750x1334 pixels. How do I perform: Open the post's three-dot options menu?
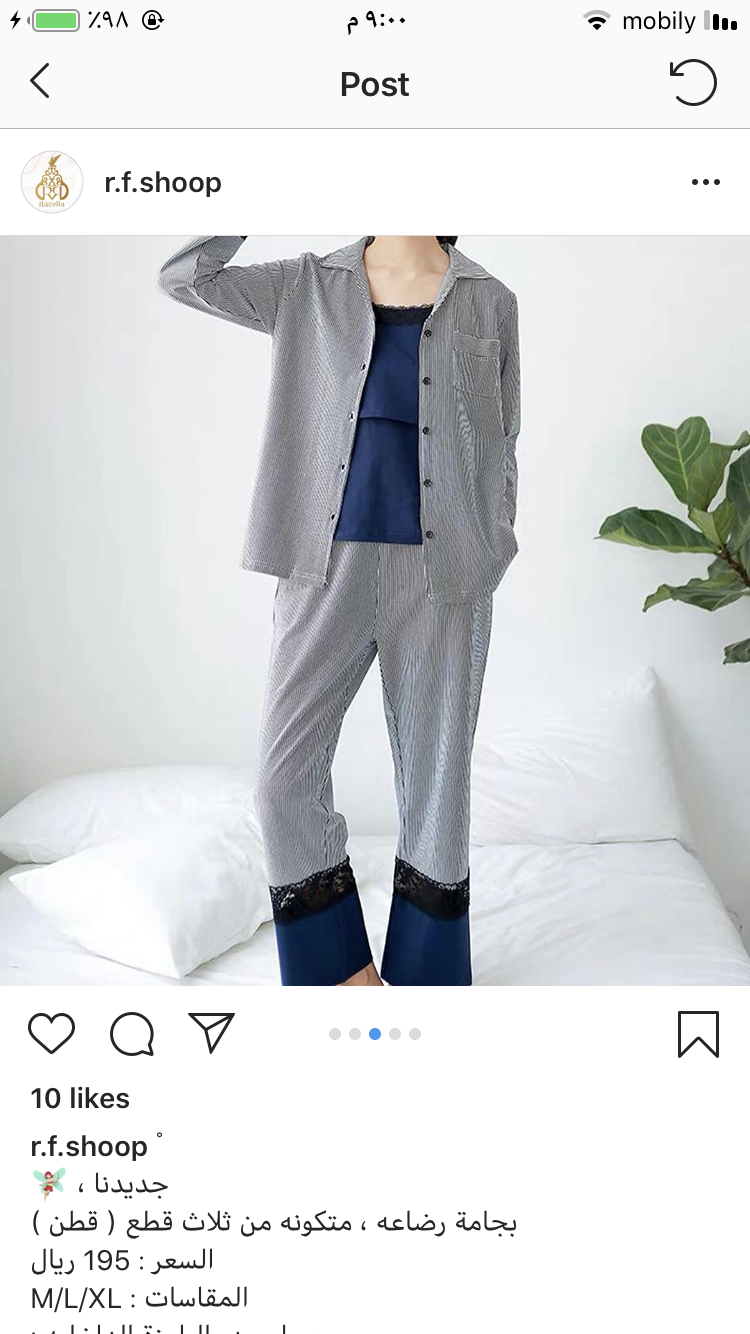[x=705, y=182]
